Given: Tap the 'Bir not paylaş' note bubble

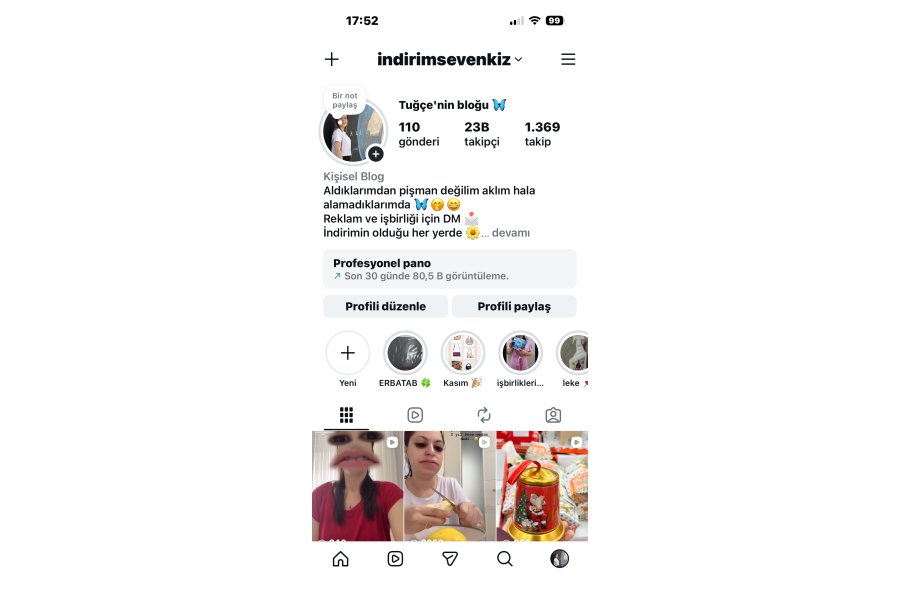Looking at the screenshot, I should [x=344, y=100].
